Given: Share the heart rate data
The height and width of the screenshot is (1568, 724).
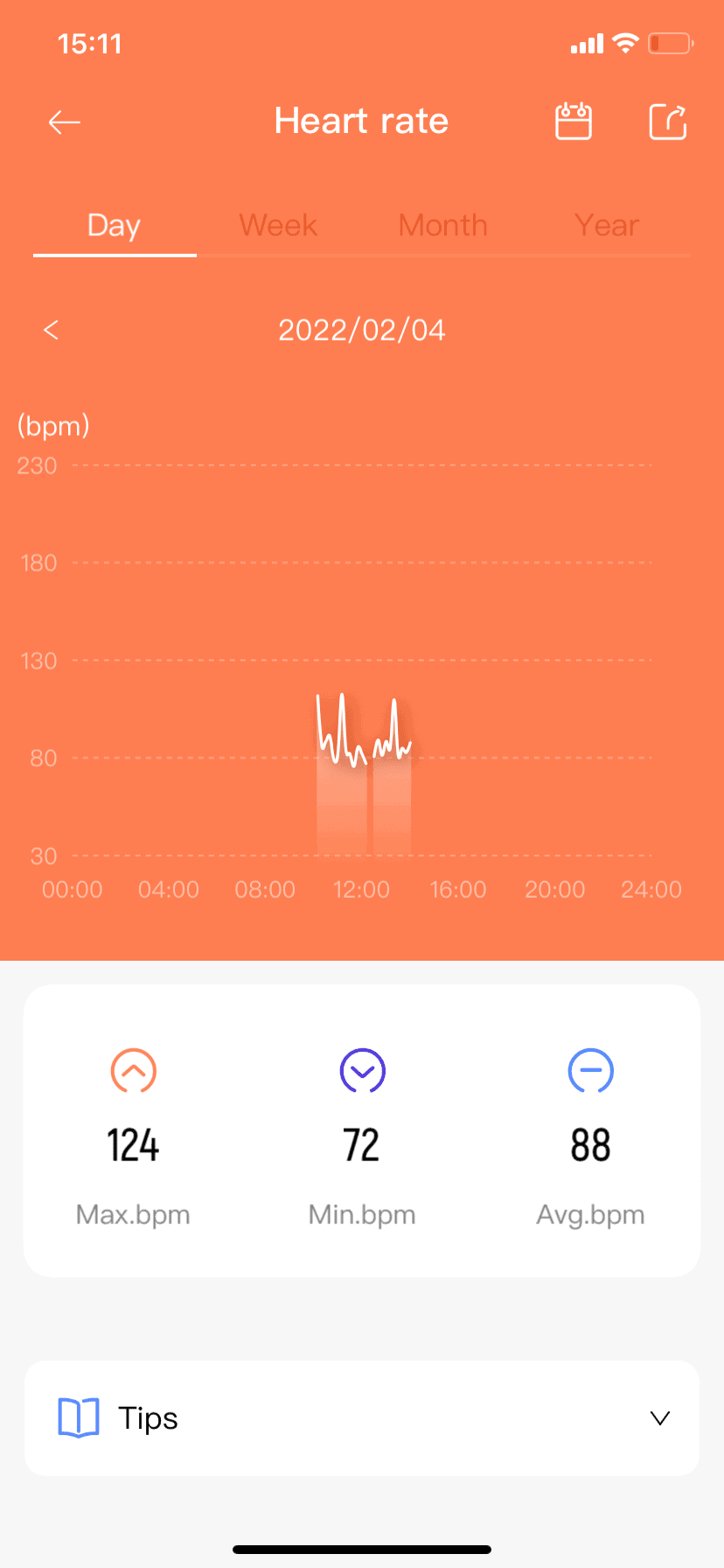Looking at the screenshot, I should pos(667,122).
